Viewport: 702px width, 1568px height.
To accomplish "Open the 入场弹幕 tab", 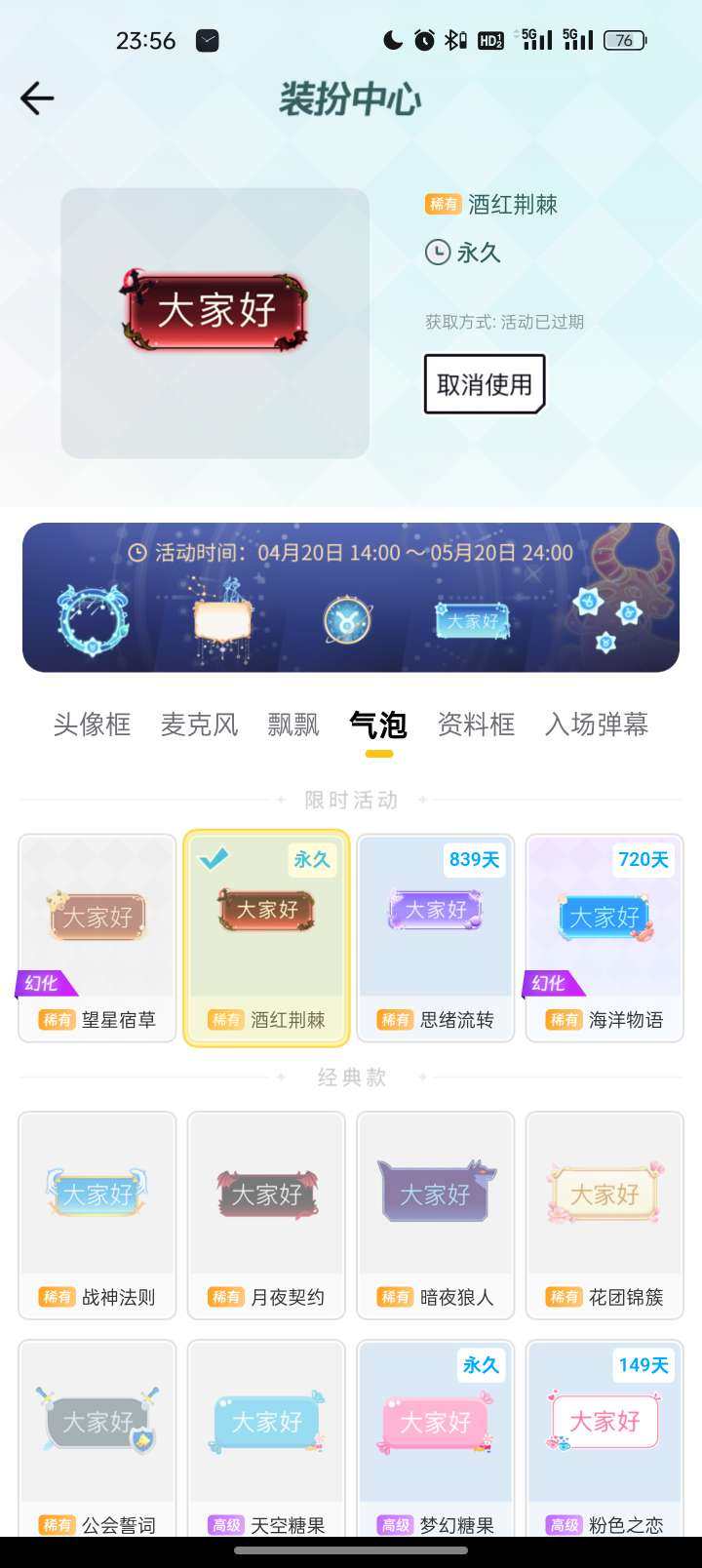I will tap(597, 725).
